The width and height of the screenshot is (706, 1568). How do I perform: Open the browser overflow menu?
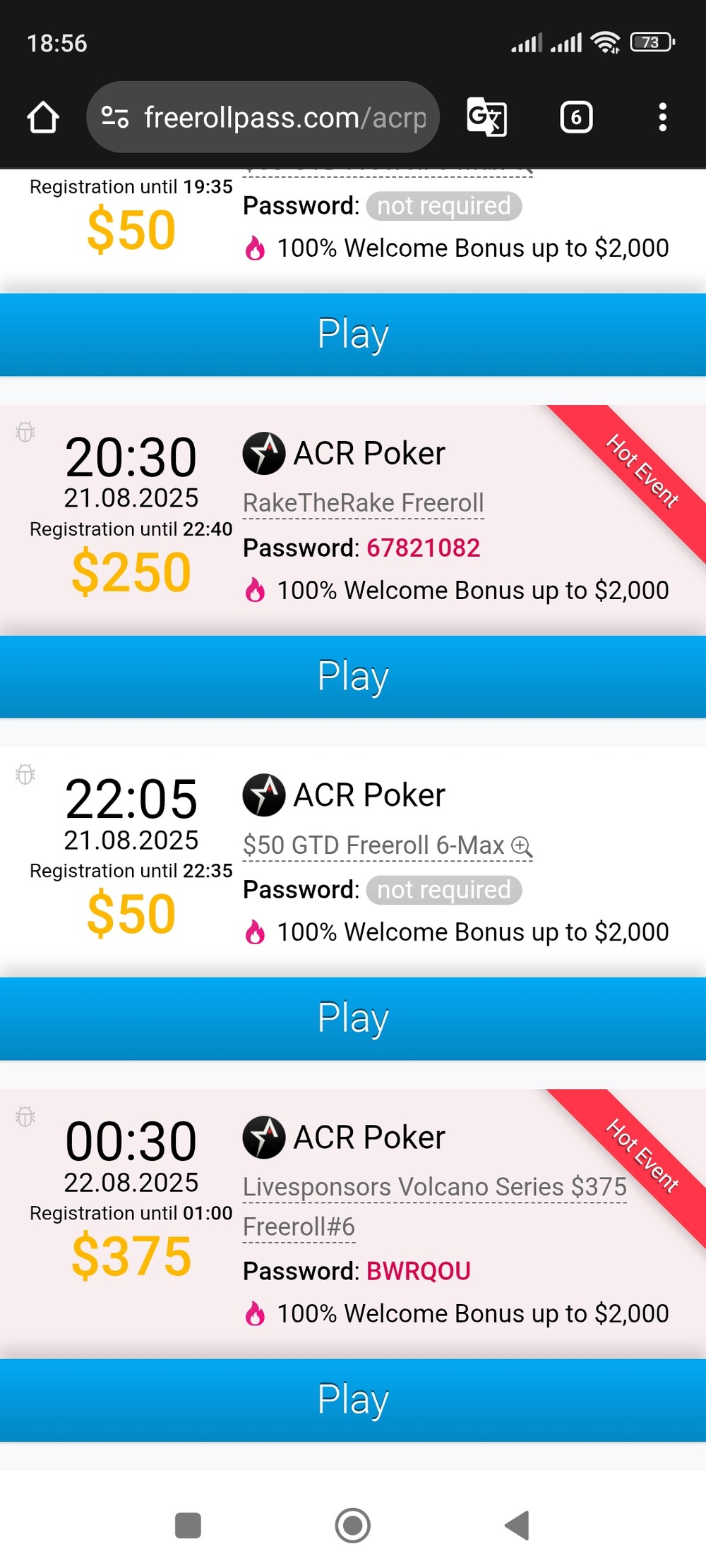pyautogui.click(x=662, y=117)
